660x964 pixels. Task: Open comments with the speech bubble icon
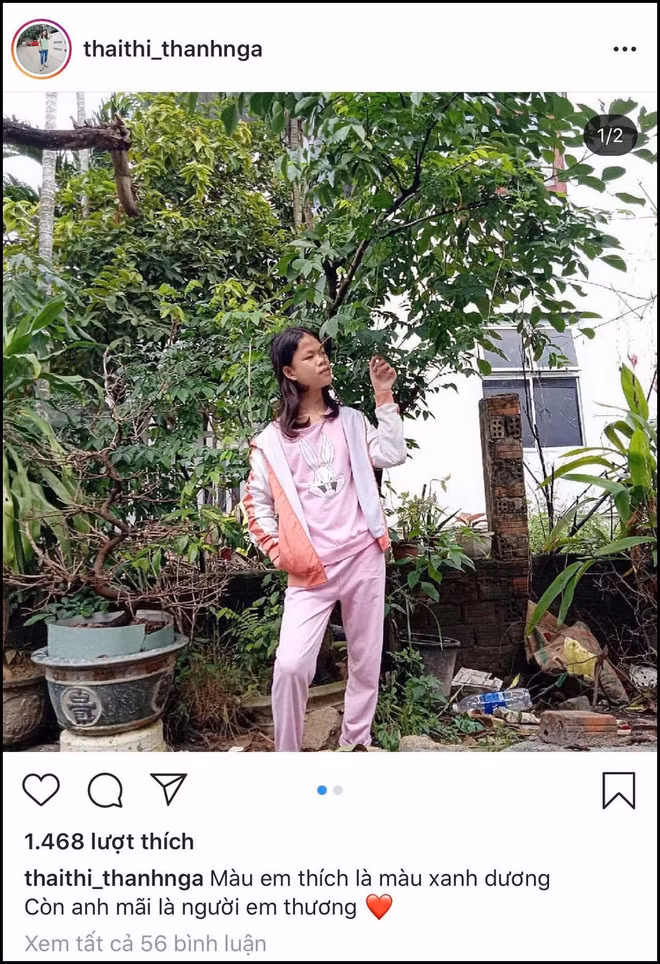click(x=105, y=790)
